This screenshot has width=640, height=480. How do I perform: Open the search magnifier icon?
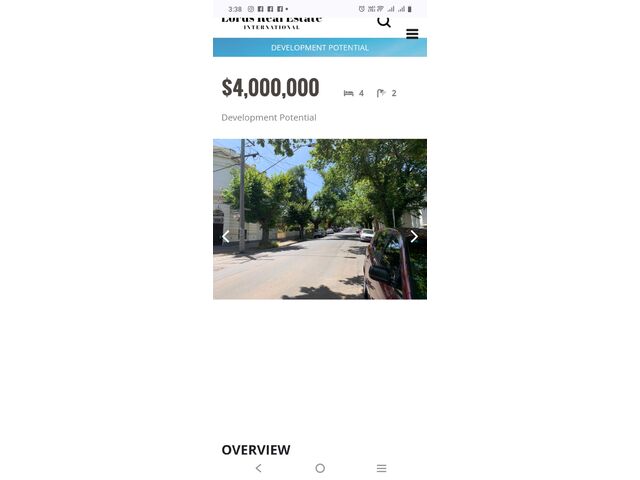(x=384, y=22)
